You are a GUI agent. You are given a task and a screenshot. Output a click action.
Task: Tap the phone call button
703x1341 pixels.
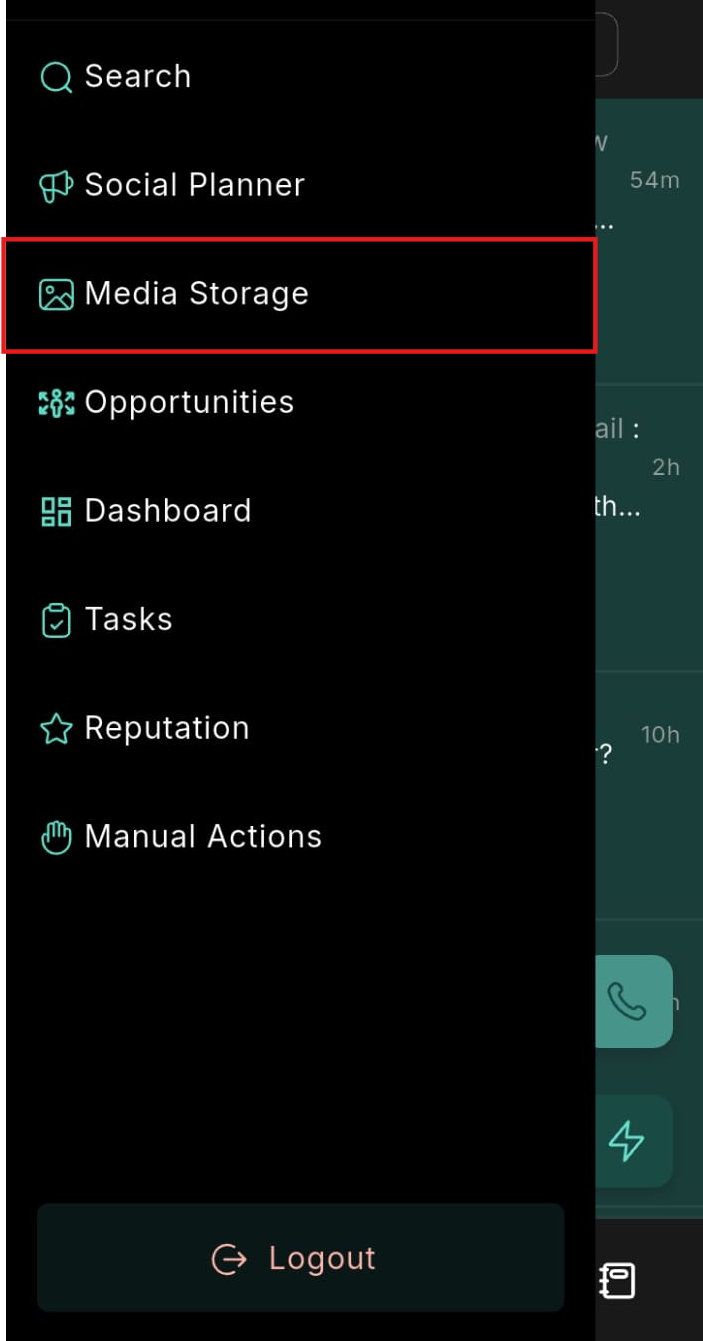pos(629,1001)
